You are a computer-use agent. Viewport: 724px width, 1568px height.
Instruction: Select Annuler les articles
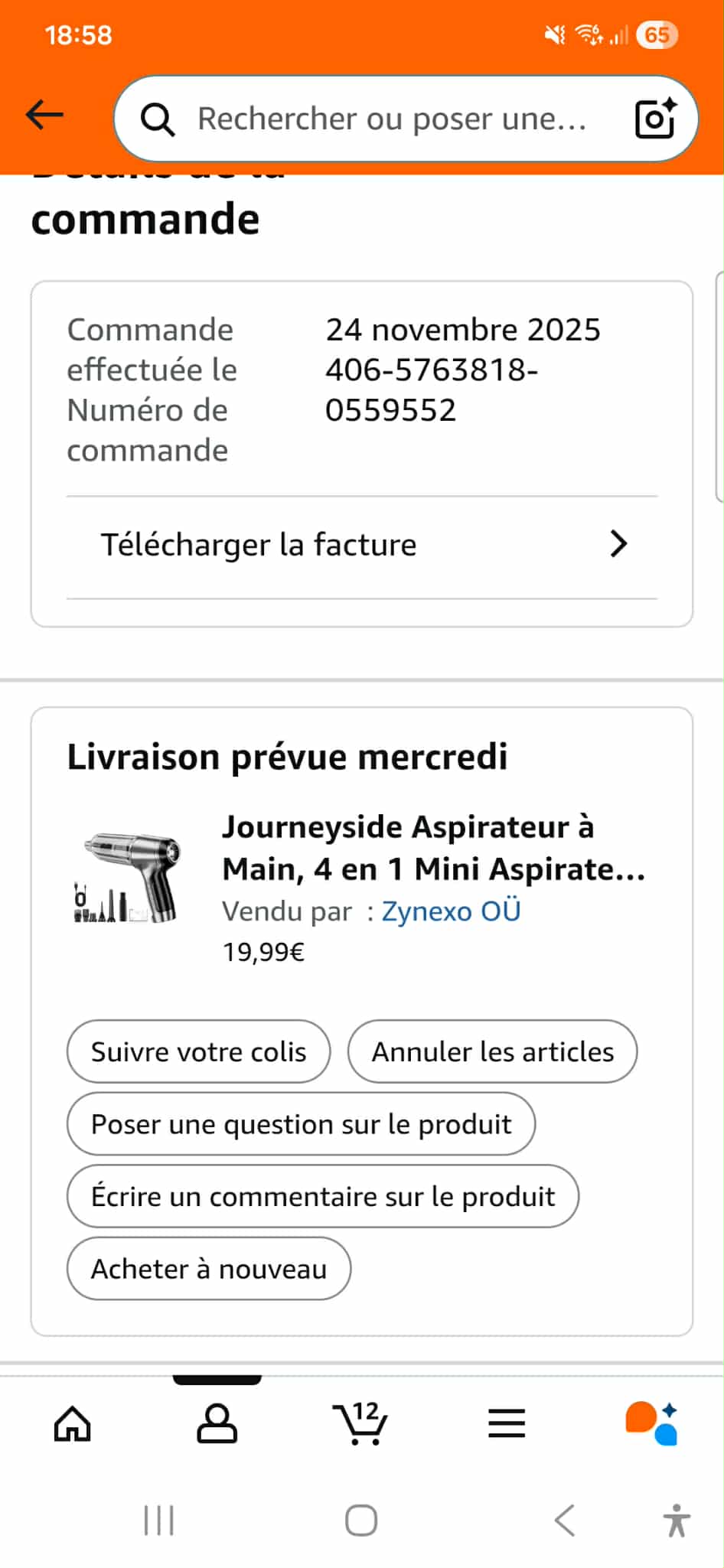492,1051
